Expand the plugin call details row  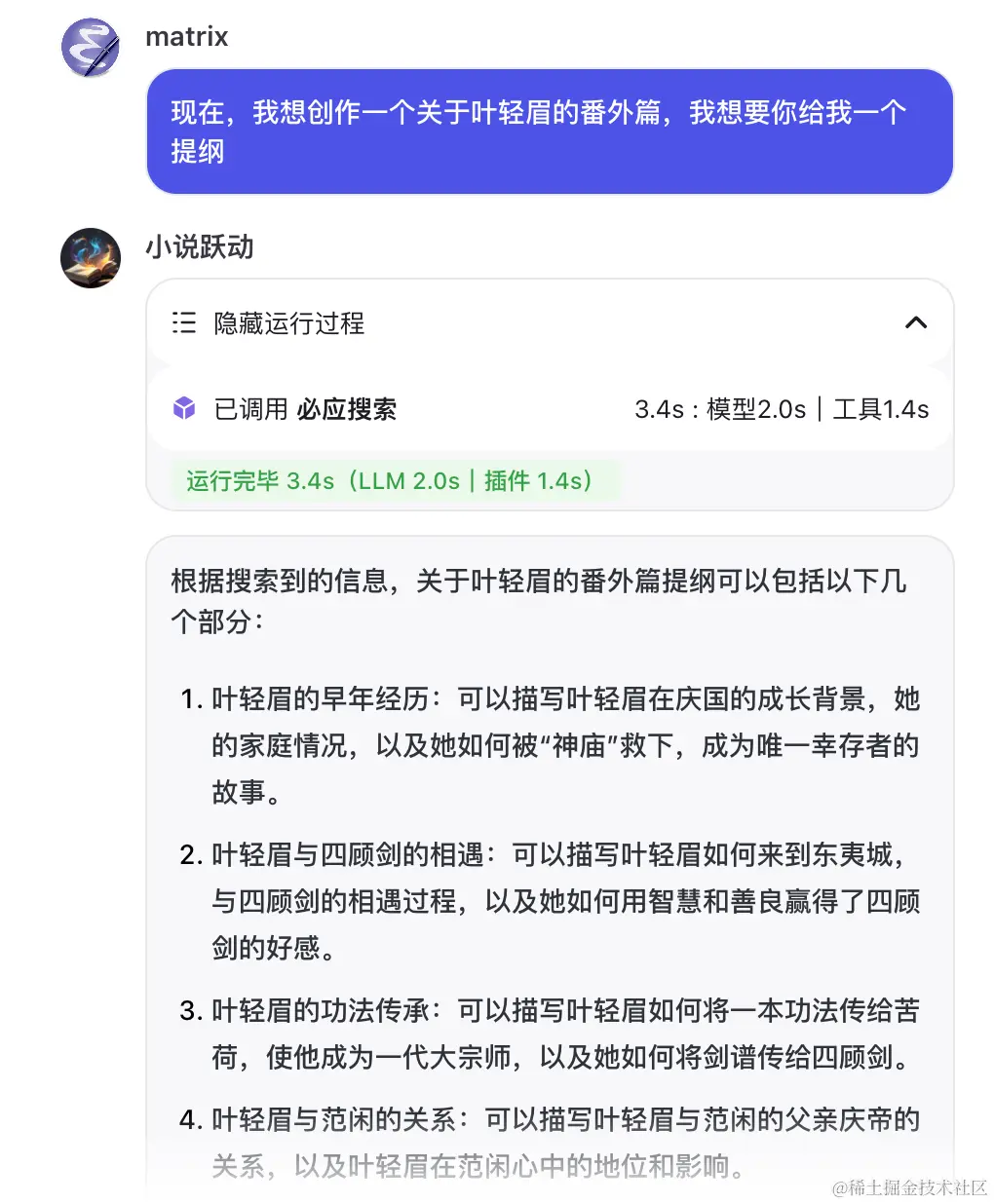pyautogui.click(x=546, y=409)
